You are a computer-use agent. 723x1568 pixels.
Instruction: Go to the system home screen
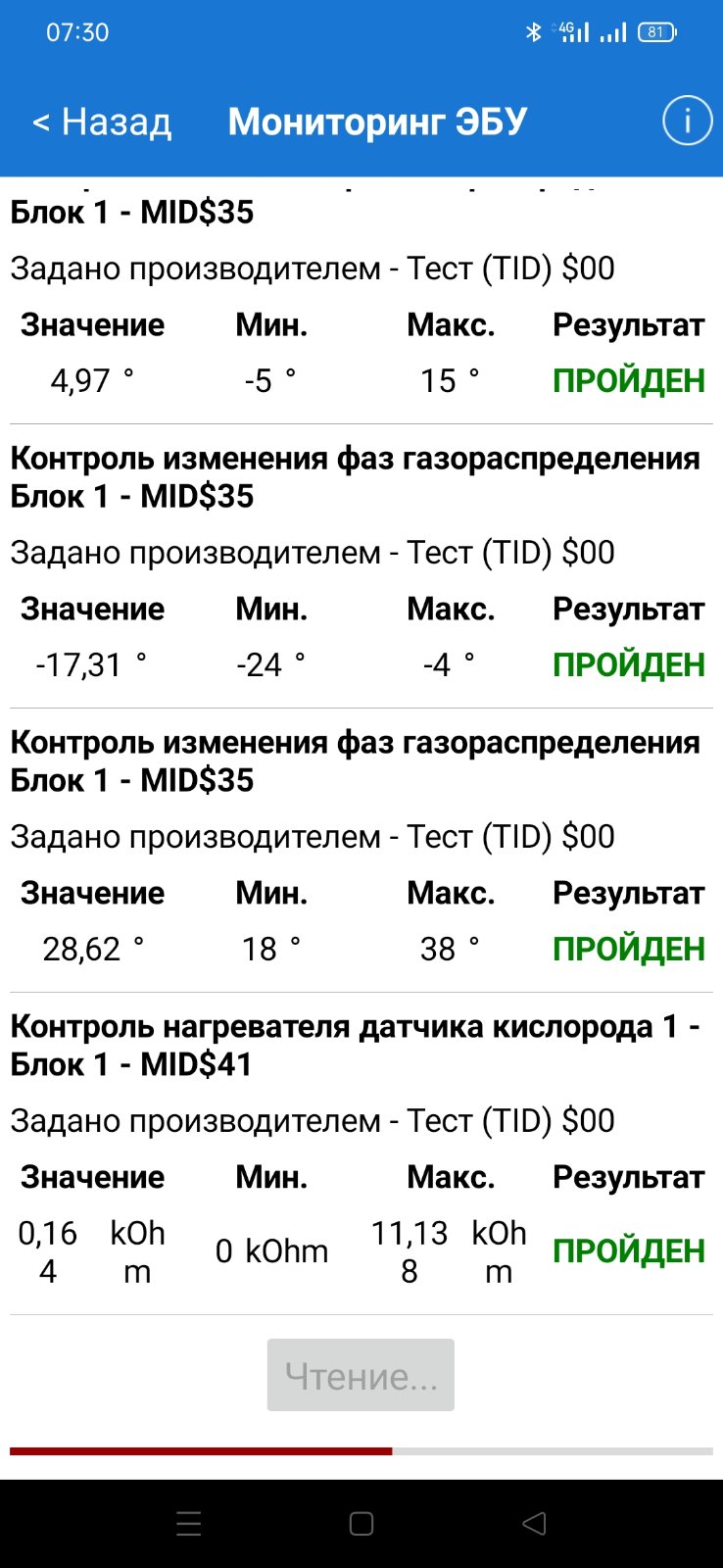(x=361, y=1524)
